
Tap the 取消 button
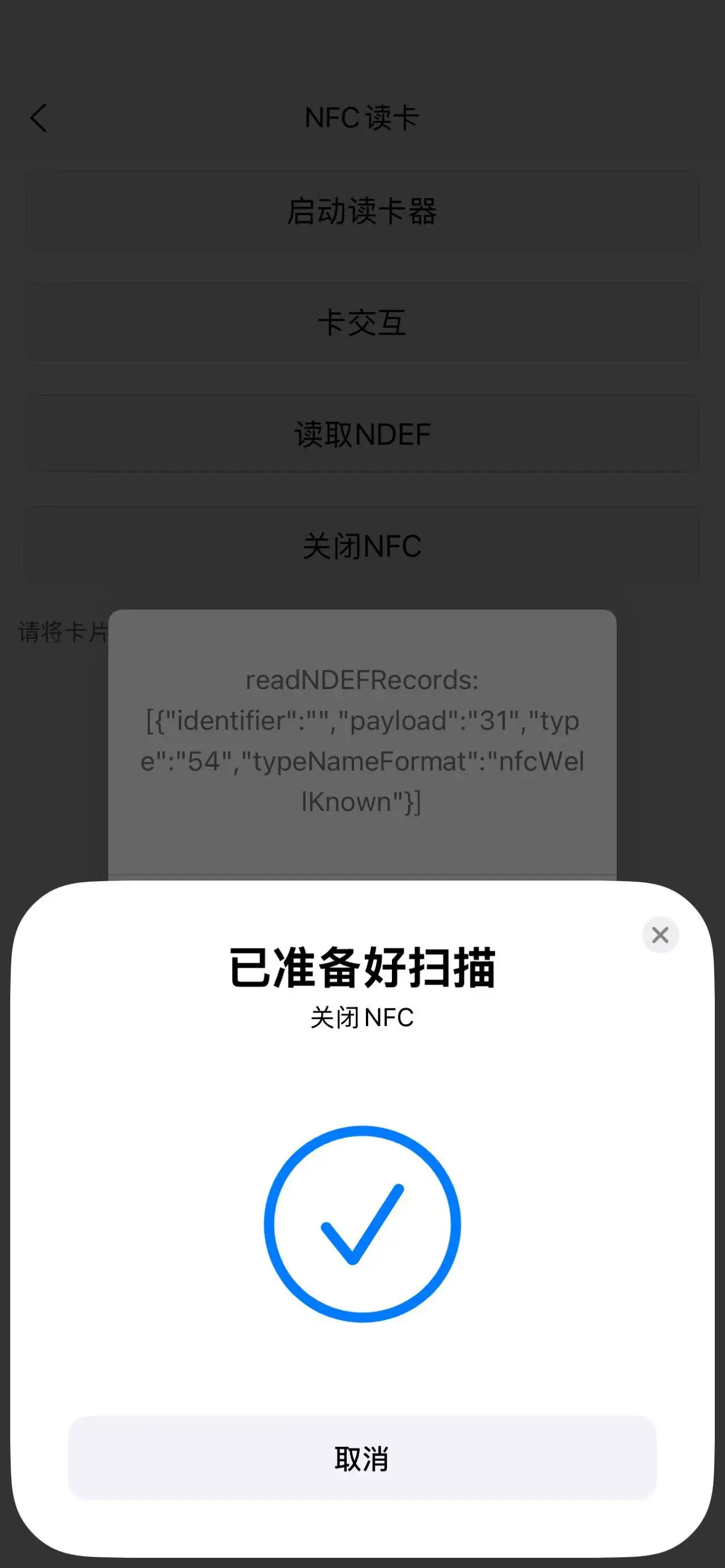tap(362, 1459)
